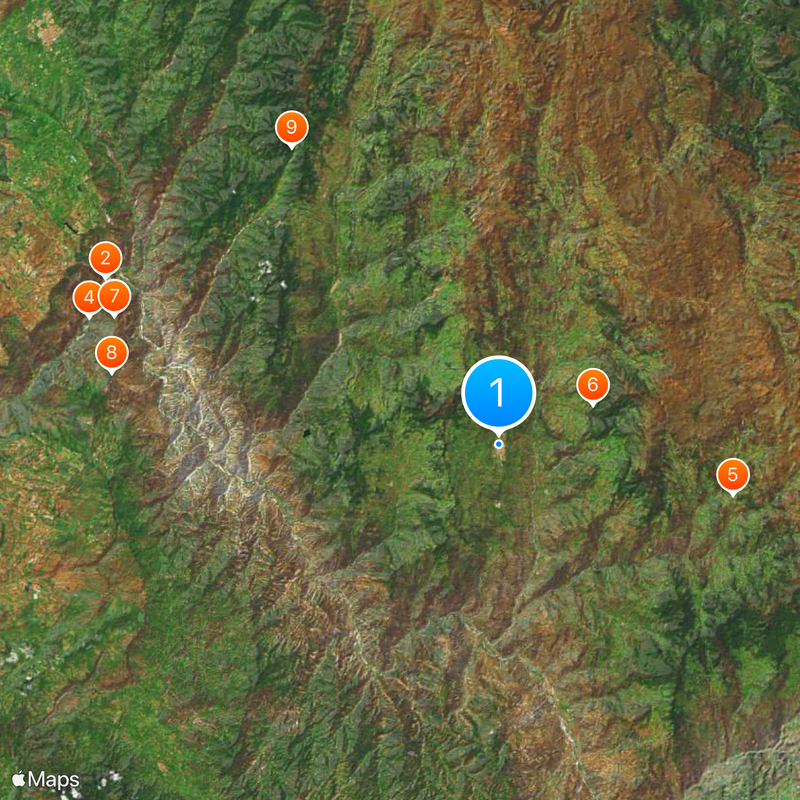The width and height of the screenshot is (800, 800).
Task: Open orange map pin number 9
Action: 291,127
